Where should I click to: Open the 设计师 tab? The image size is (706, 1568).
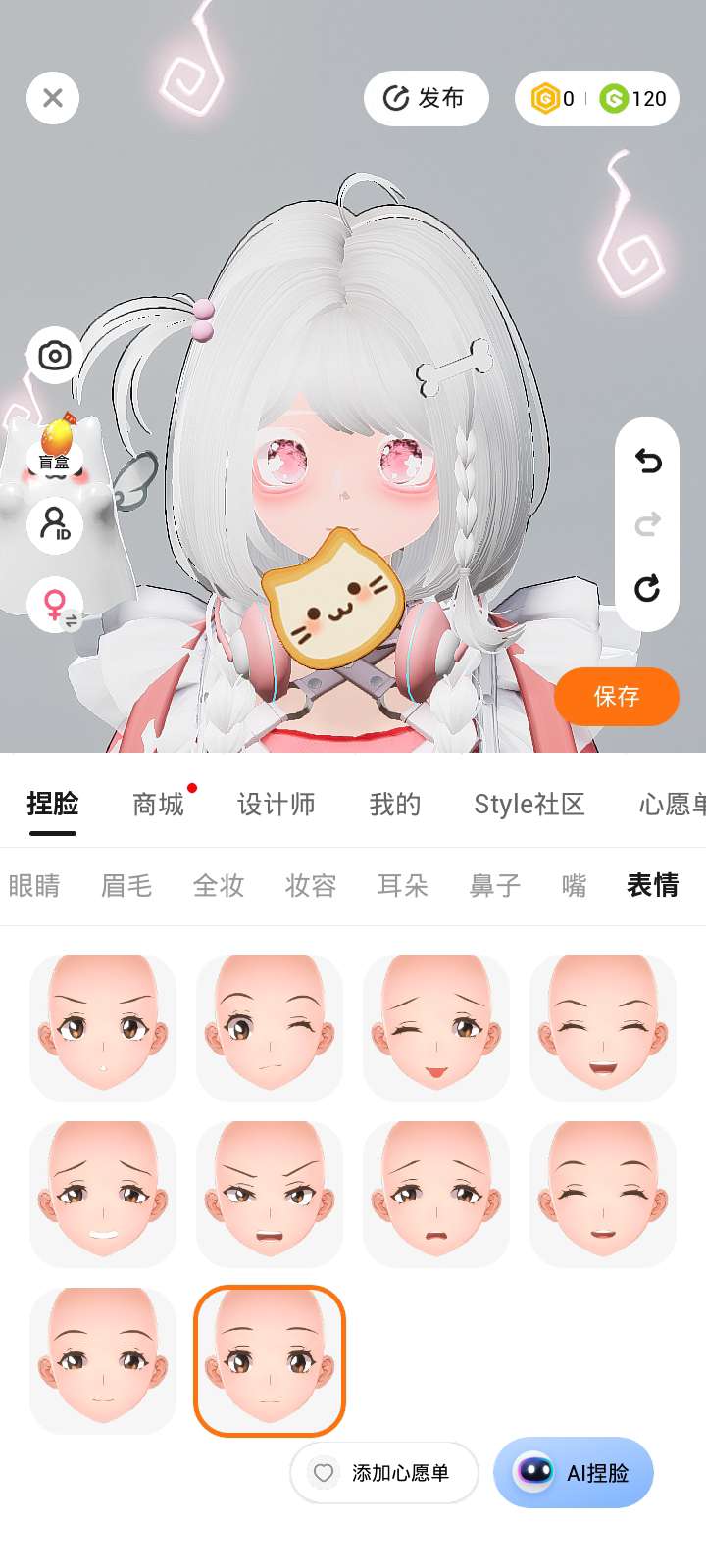point(277,805)
